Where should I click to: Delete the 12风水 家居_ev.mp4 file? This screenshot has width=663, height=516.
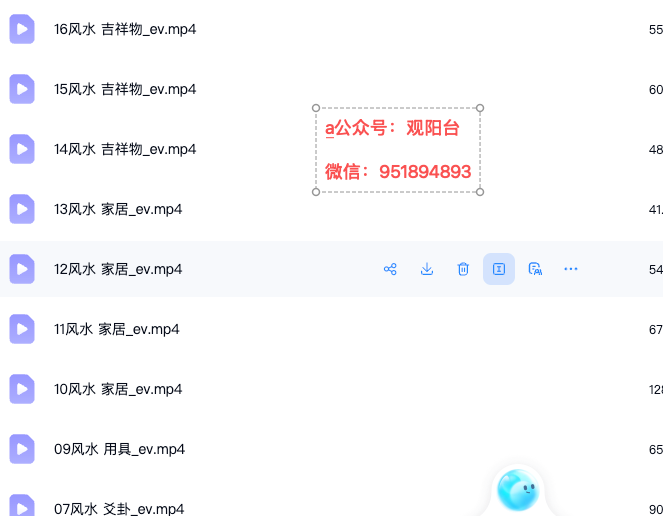point(463,269)
